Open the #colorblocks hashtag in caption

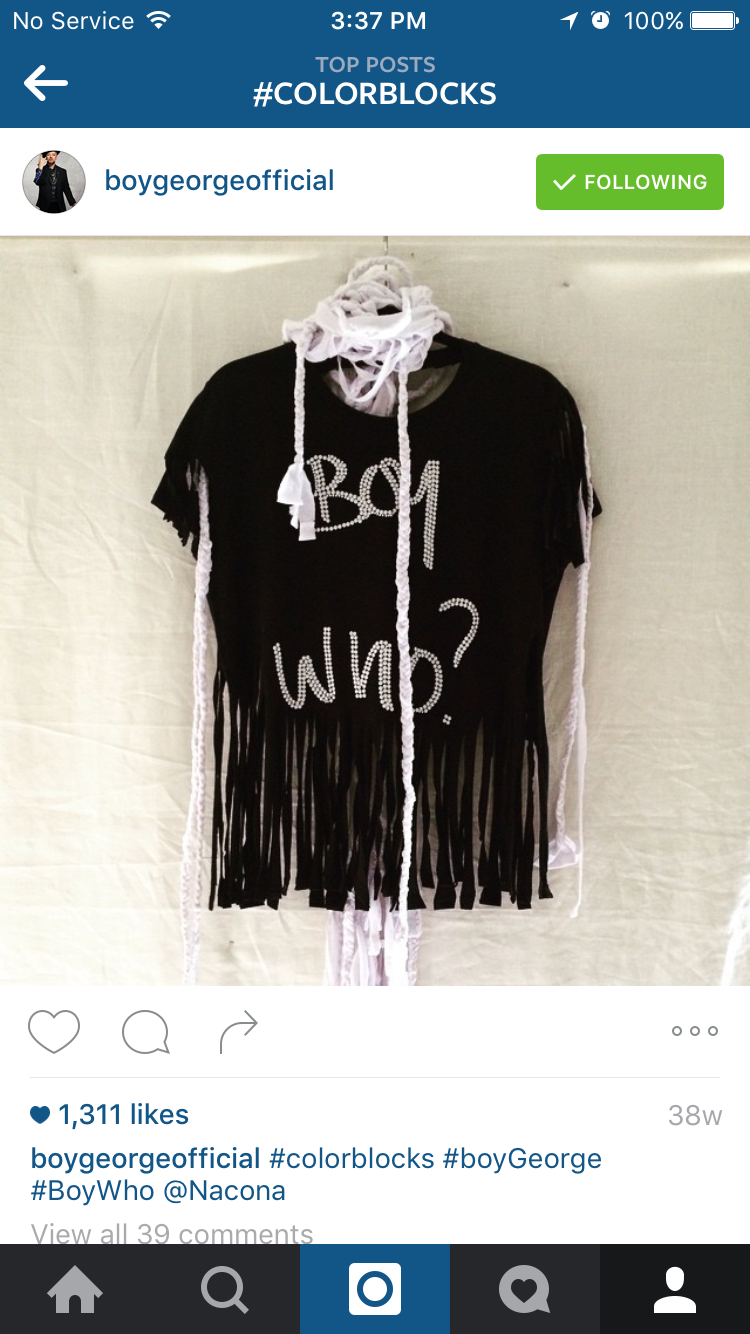point(352,1159)
